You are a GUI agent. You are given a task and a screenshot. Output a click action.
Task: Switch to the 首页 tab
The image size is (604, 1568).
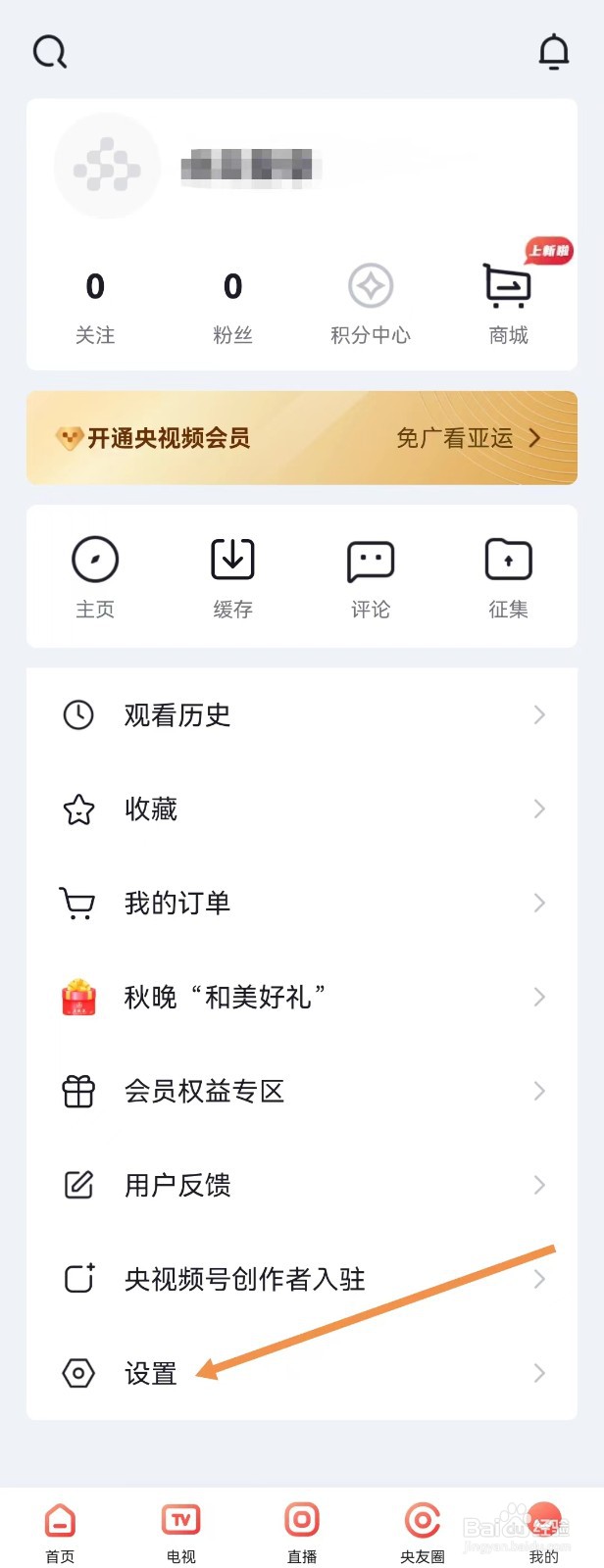click(x=60, y=1533)
